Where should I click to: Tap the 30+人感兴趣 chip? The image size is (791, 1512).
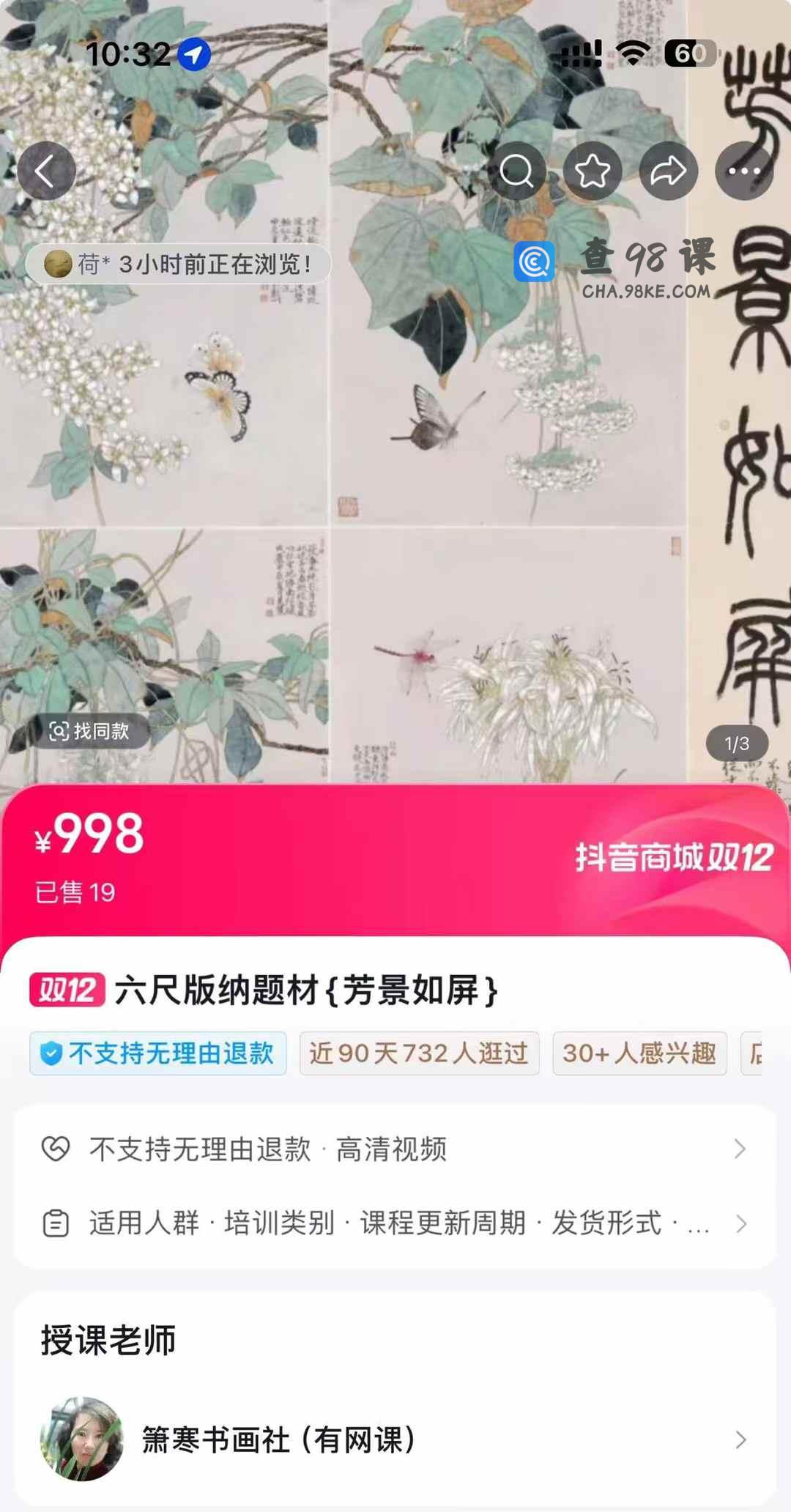[x=639, y=1053]
